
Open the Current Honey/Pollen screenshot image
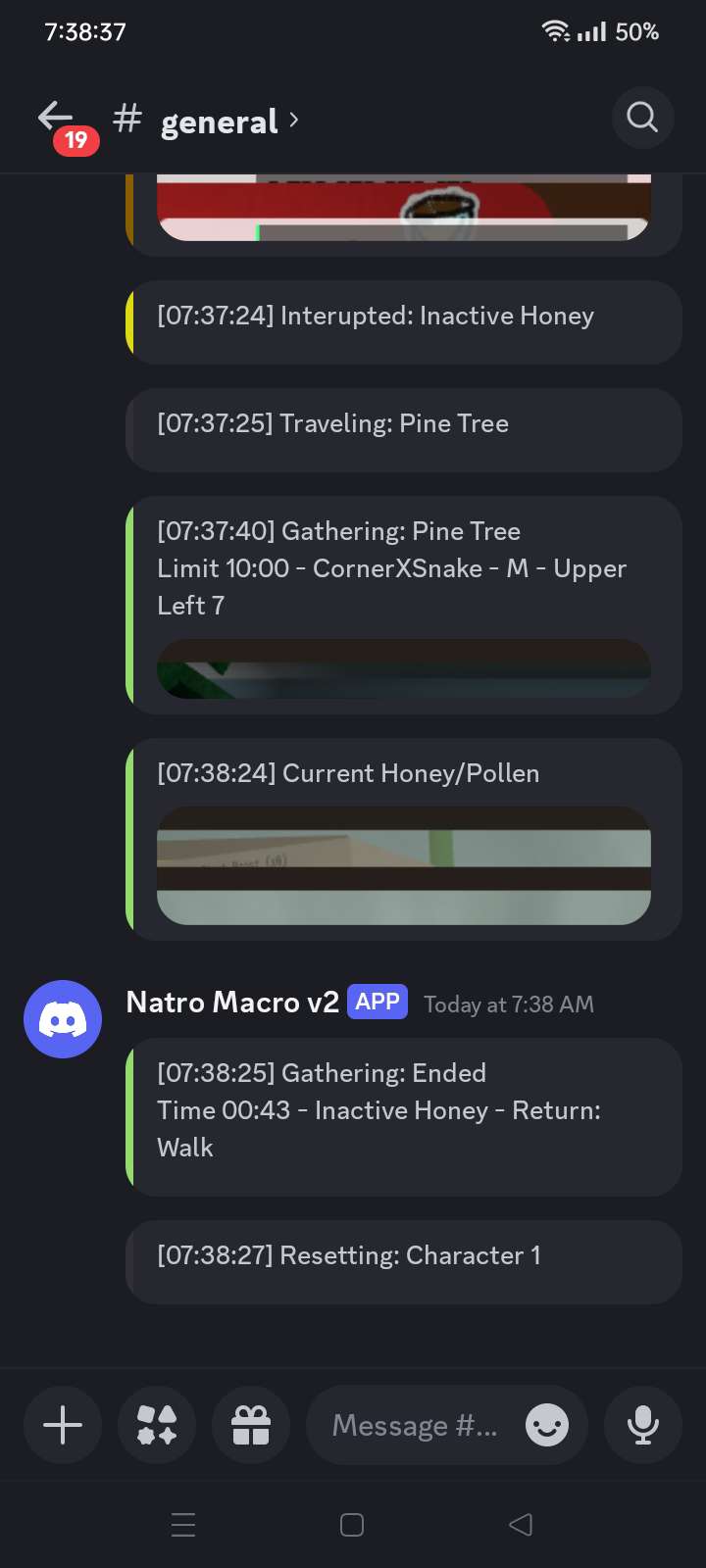click(403, 865)
